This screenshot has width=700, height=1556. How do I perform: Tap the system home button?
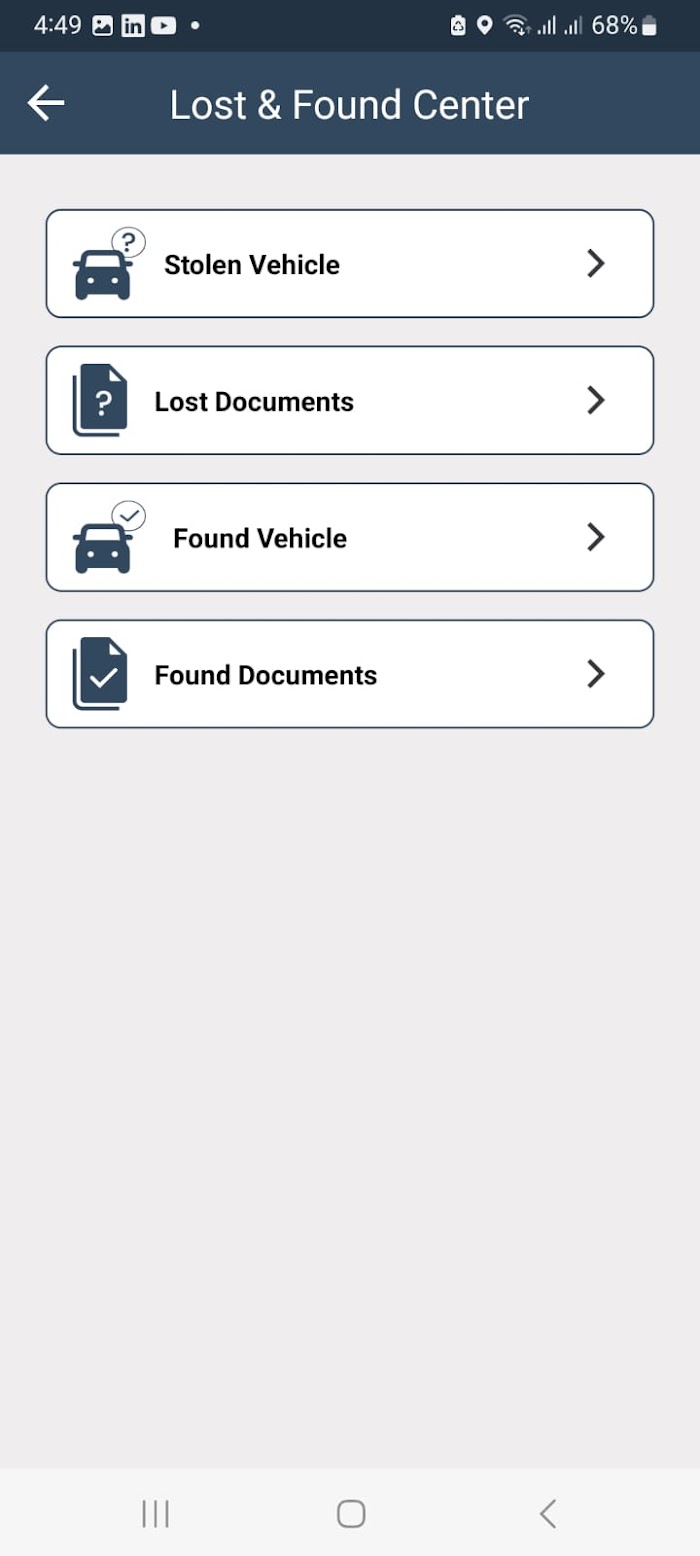tap(351, 1514)
